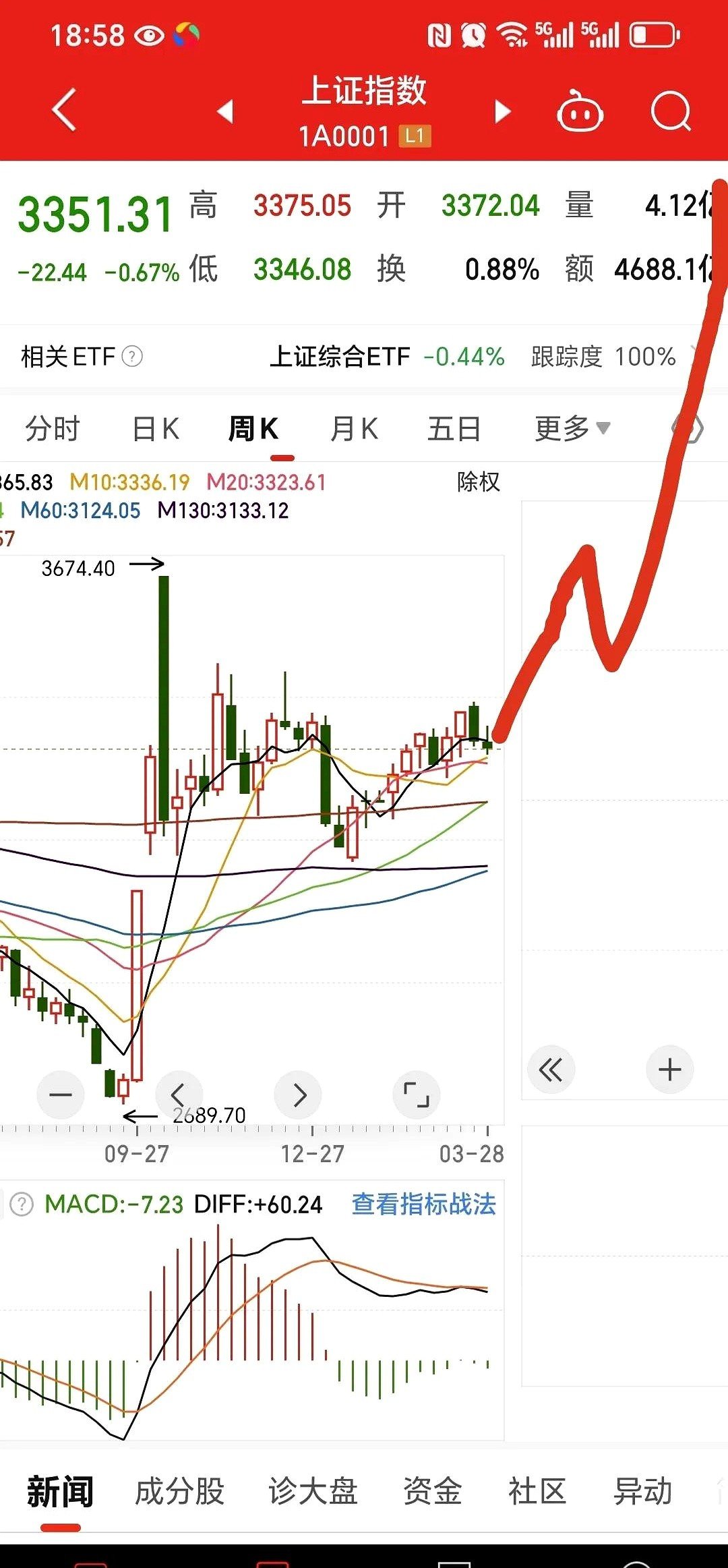
Task: Move chart forward with right chevron
Action: point(299,1094)
